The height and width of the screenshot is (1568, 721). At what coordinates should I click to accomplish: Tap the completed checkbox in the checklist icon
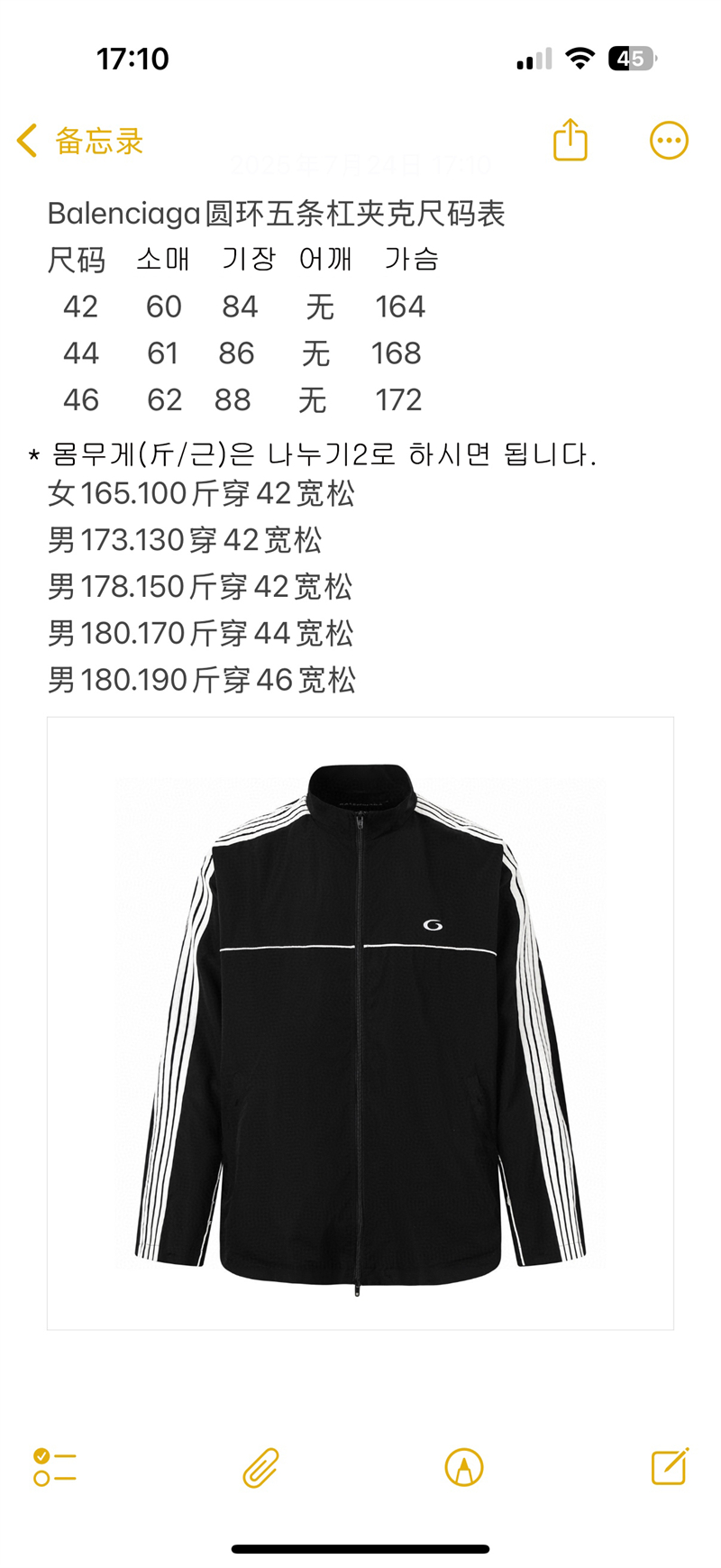click(42, 1457)
